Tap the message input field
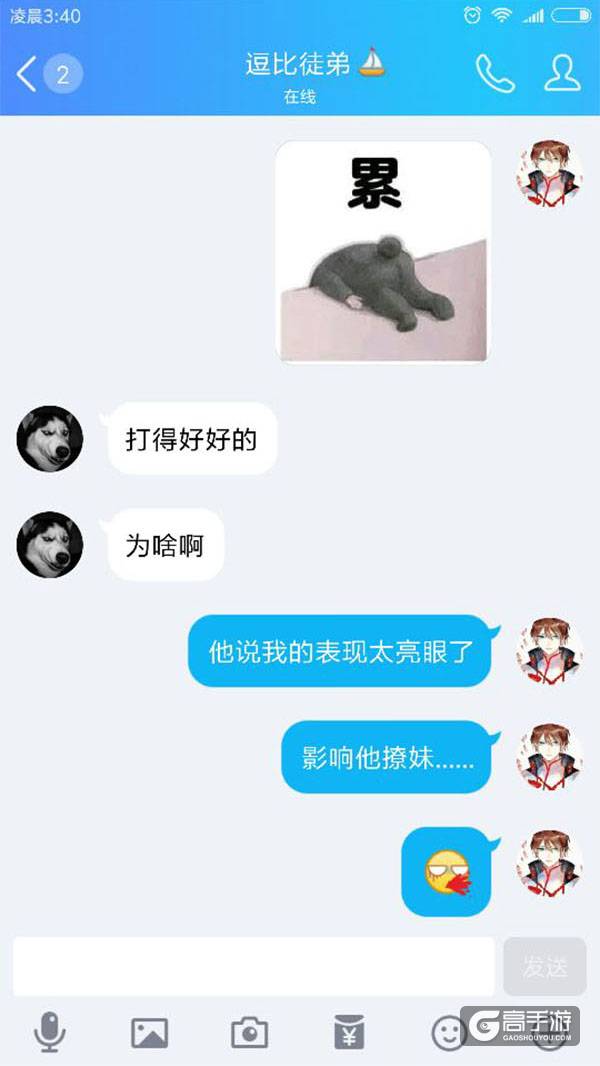Viewport: 600px width, 1066px height. coord(254,966)
